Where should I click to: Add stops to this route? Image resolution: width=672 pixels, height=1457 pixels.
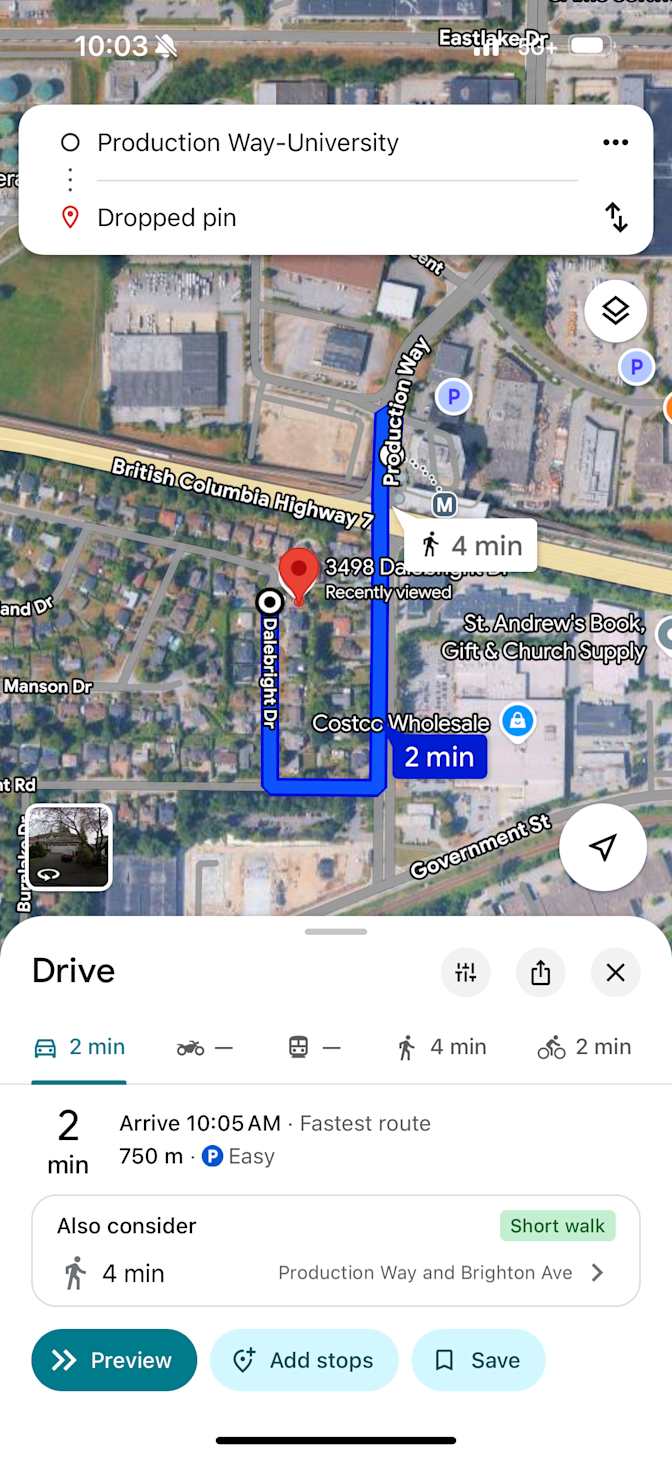tap(304, 1360)
